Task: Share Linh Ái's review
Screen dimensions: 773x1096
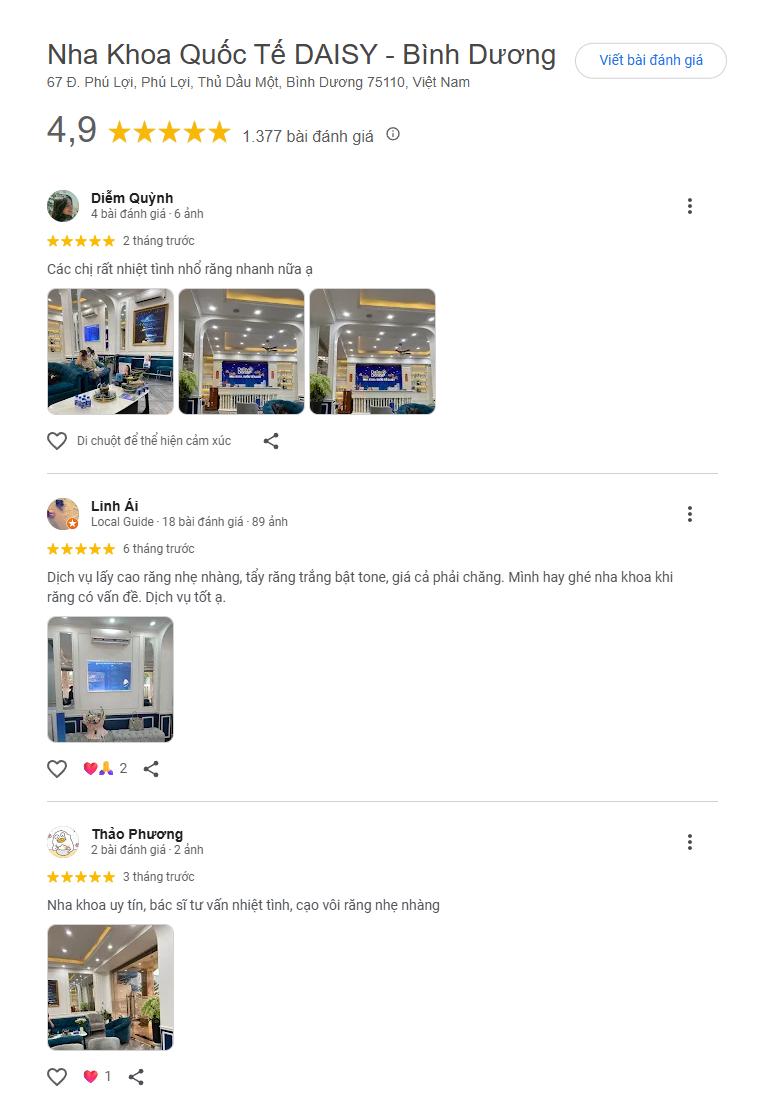Action: point(151,769)
